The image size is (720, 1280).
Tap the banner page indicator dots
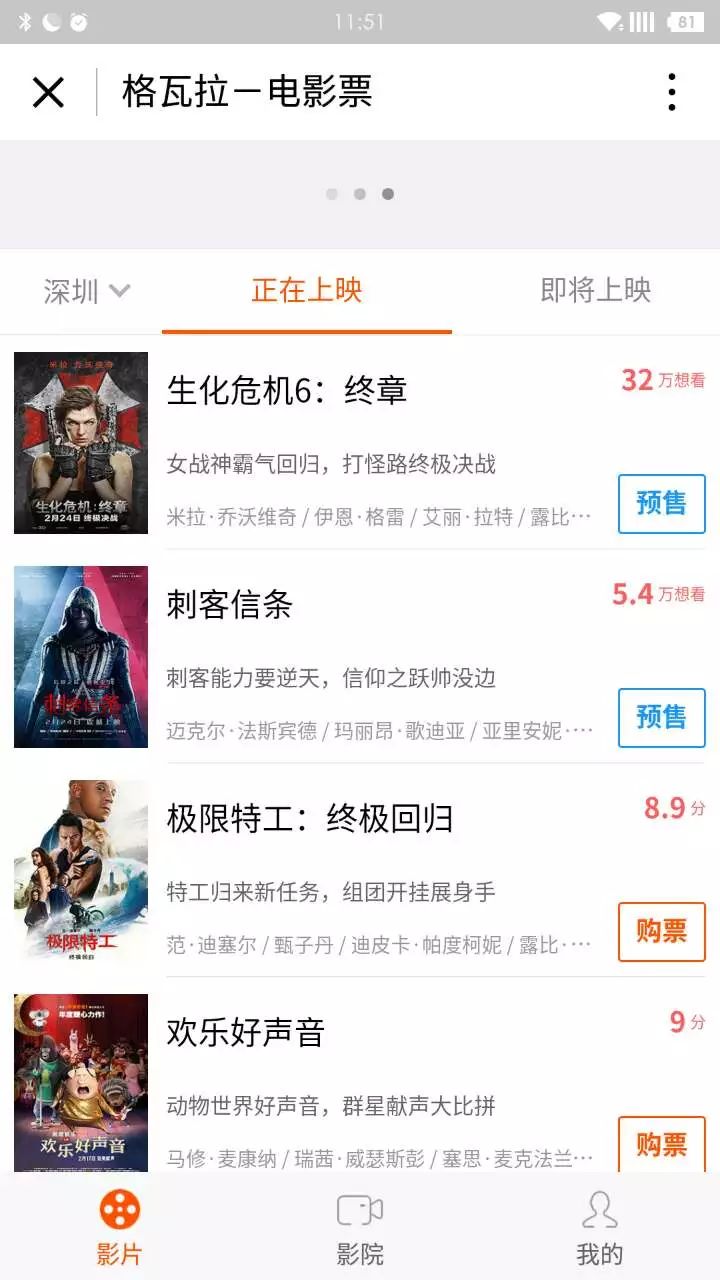tap(360, 194)
